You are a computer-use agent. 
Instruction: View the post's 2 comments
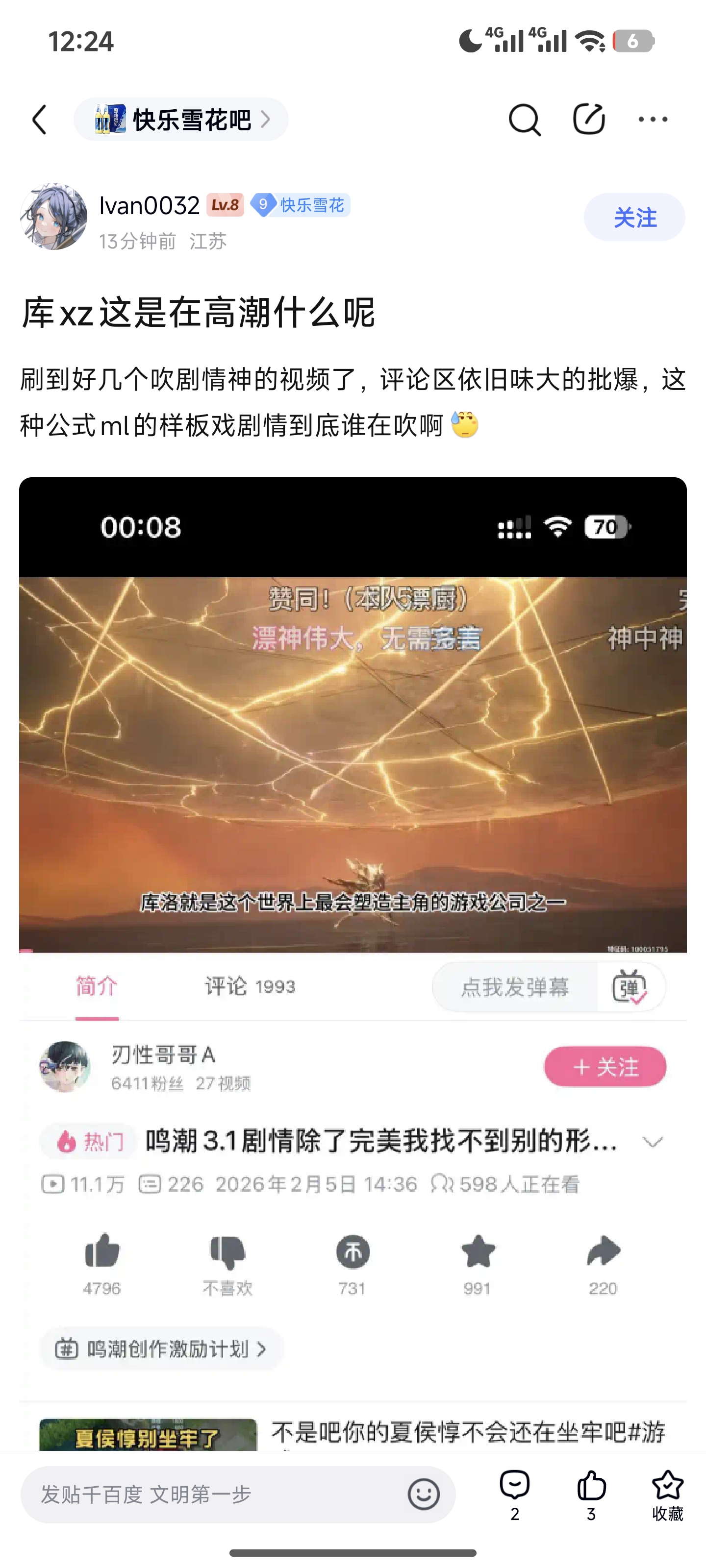click(x=515, y=1493)
